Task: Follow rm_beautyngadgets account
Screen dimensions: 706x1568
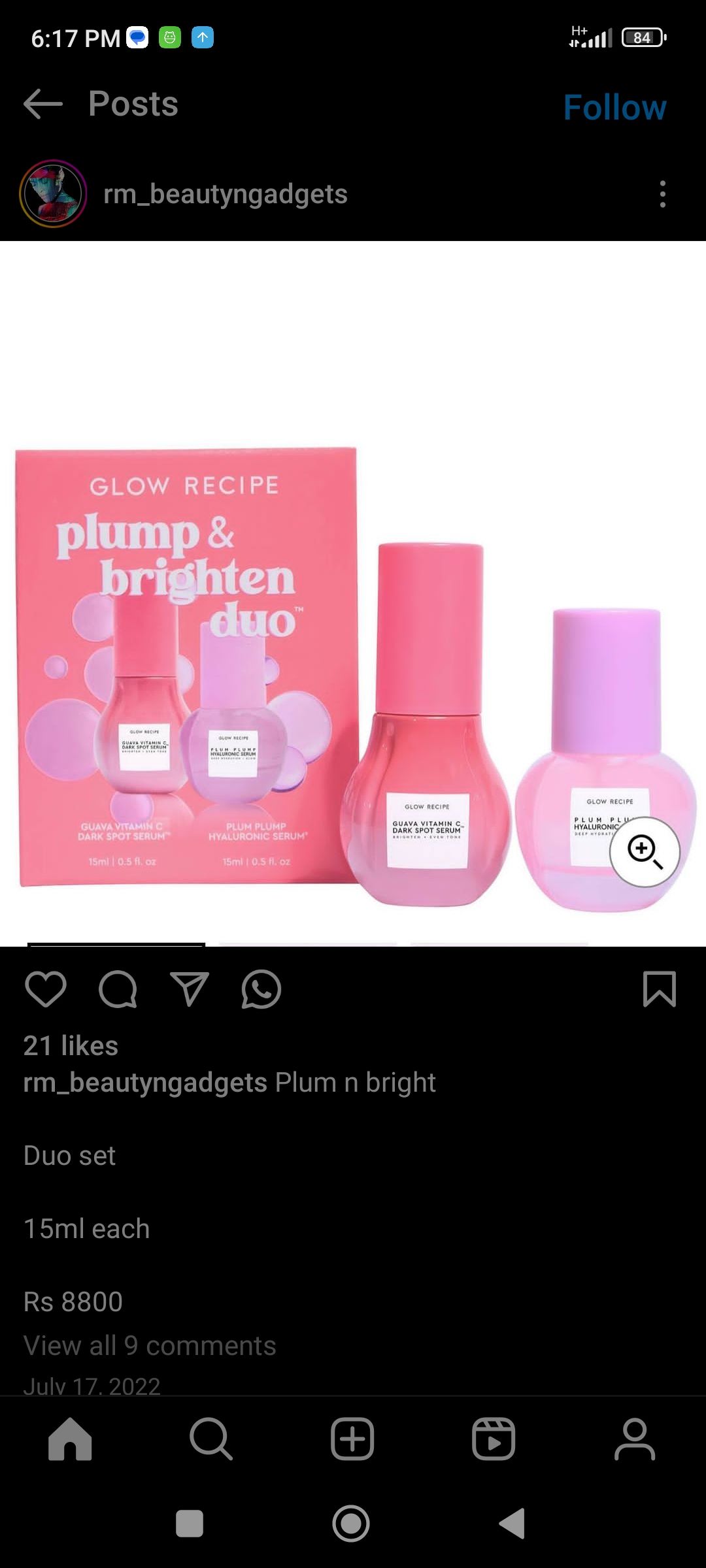Action: coord(615,106)
